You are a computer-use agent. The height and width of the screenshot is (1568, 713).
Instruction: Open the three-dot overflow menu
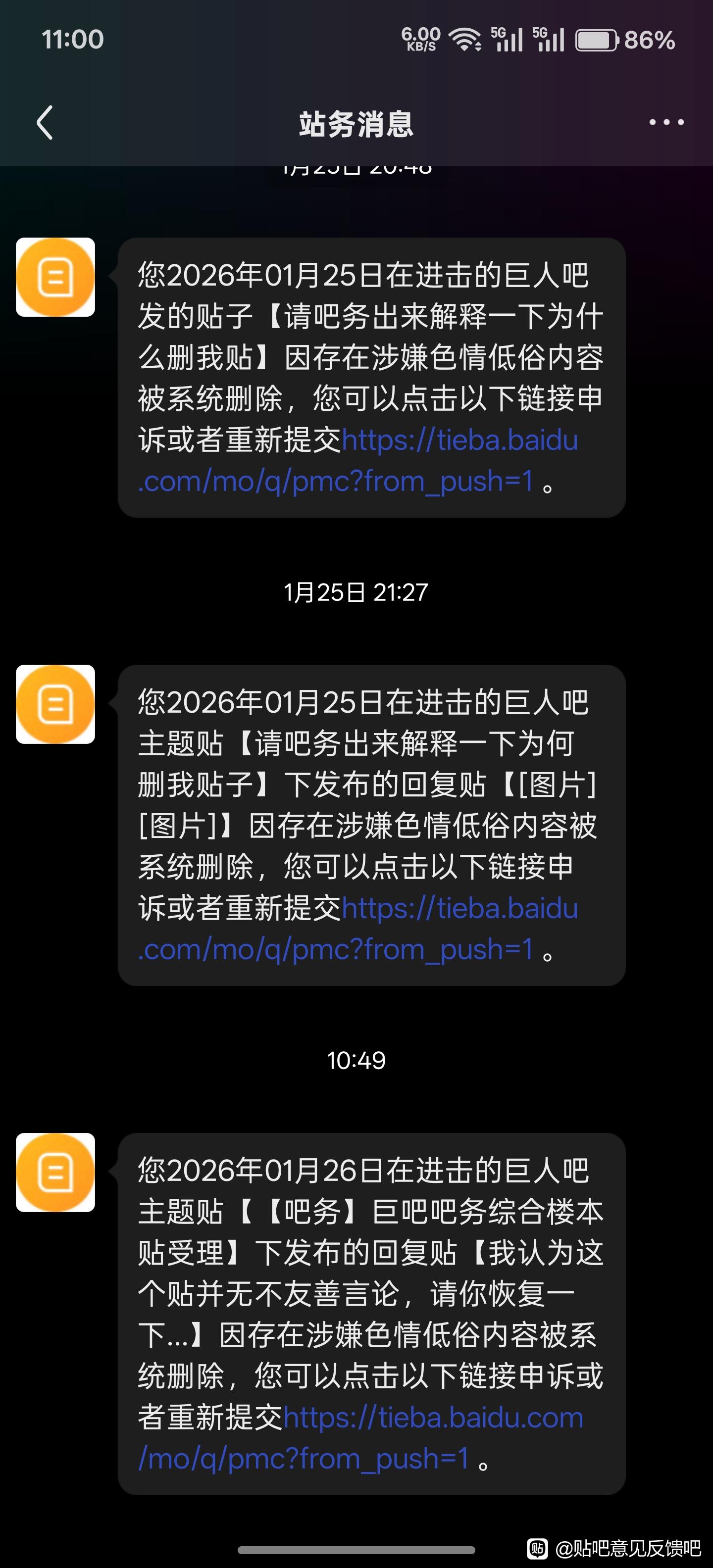click(x=666, y=123)
